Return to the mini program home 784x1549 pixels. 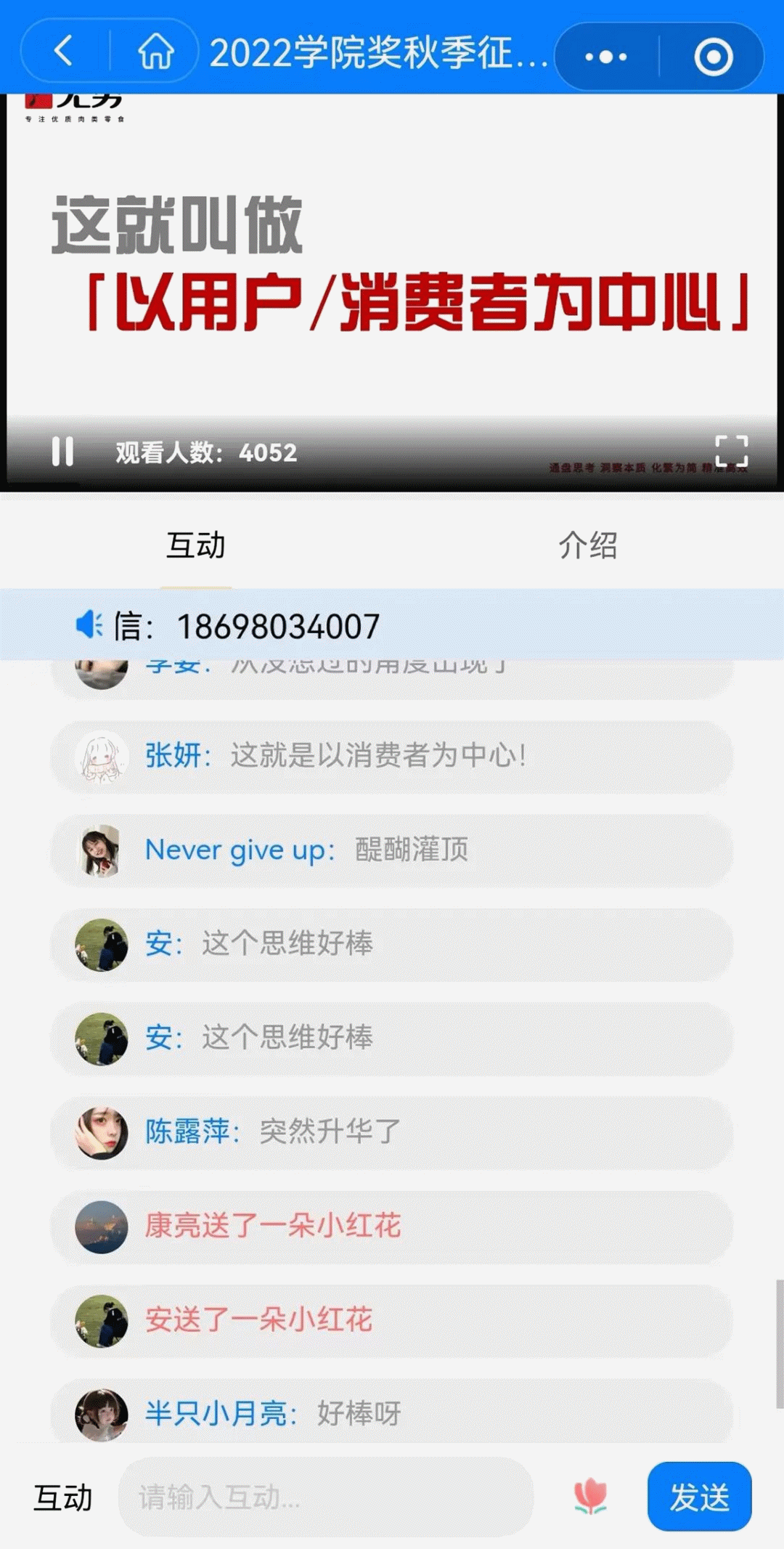[x=155, y=52]
